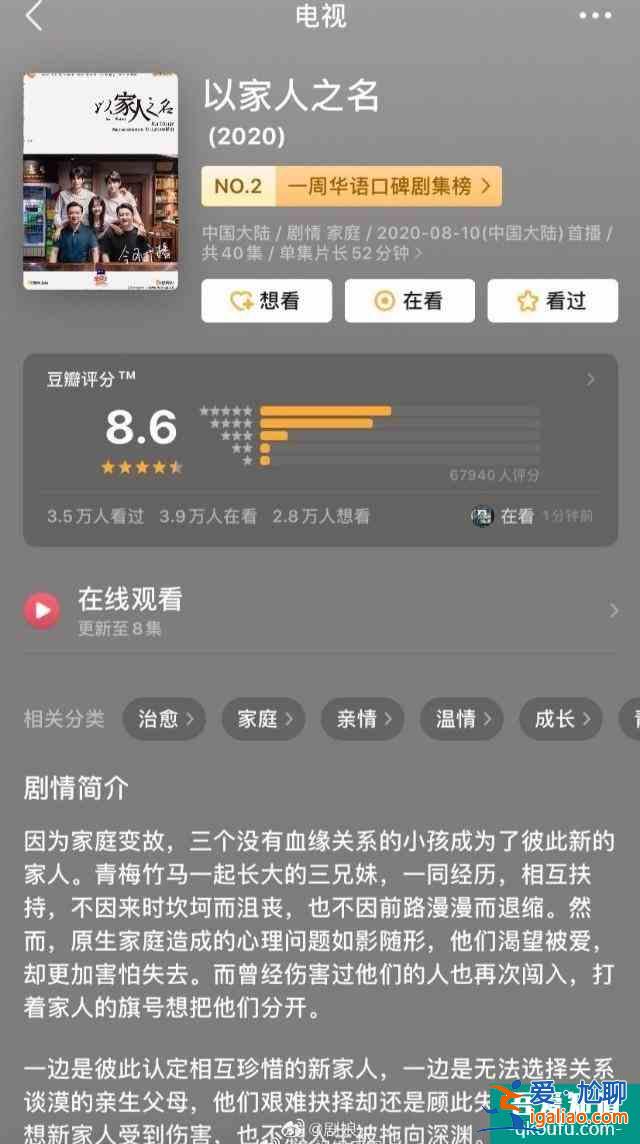The height and width of the screenshot is (1144, 640).
Task: Select the 亲情 category chip
Action: 362,719
